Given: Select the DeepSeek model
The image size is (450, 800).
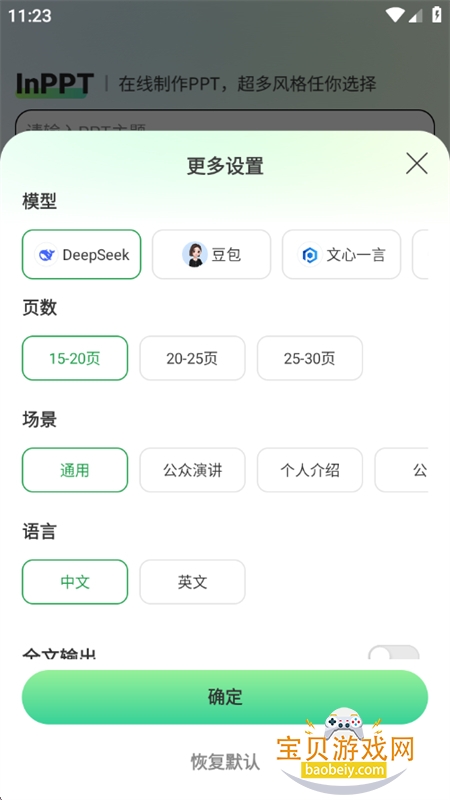Looking at the screenshot, I should 82,255.
